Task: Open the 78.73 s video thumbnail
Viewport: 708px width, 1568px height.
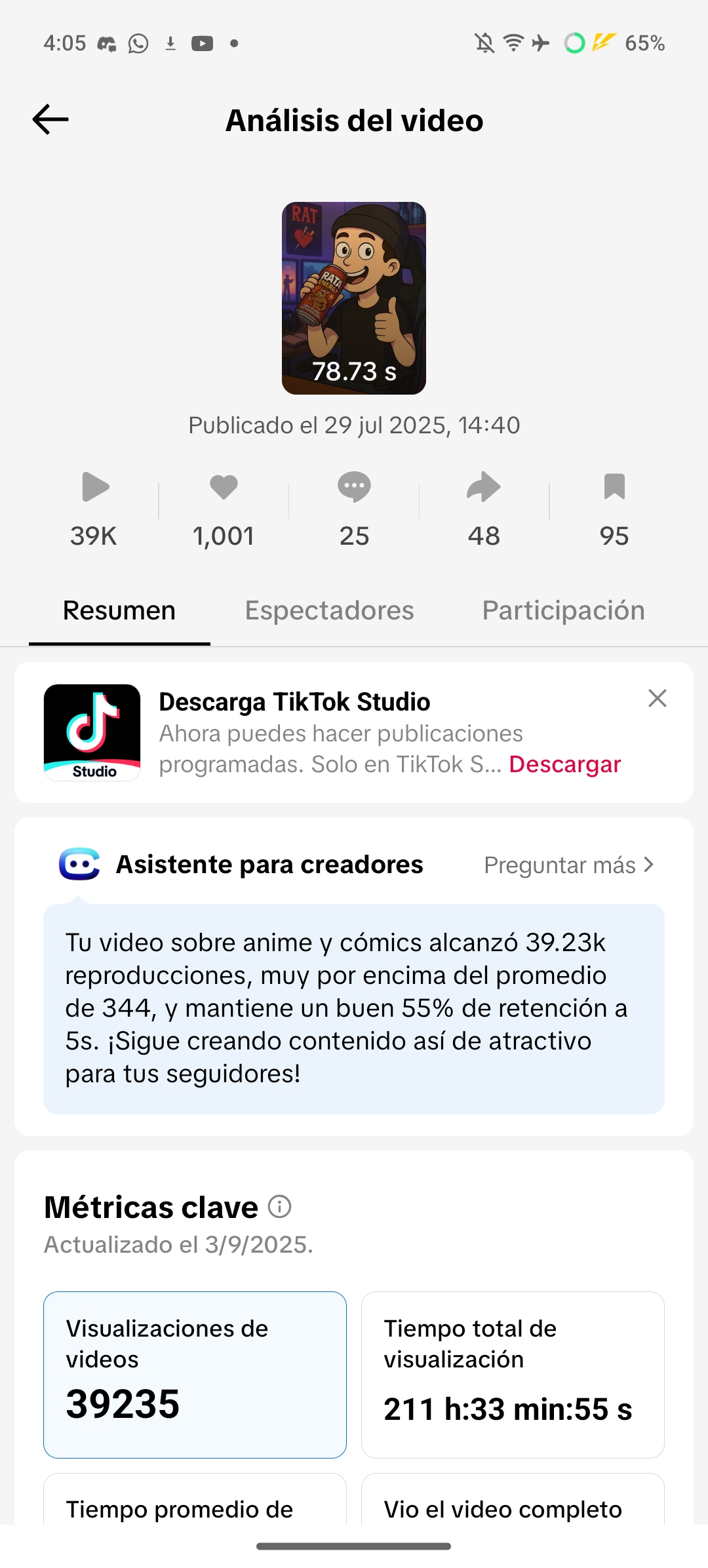Action: 354,298
